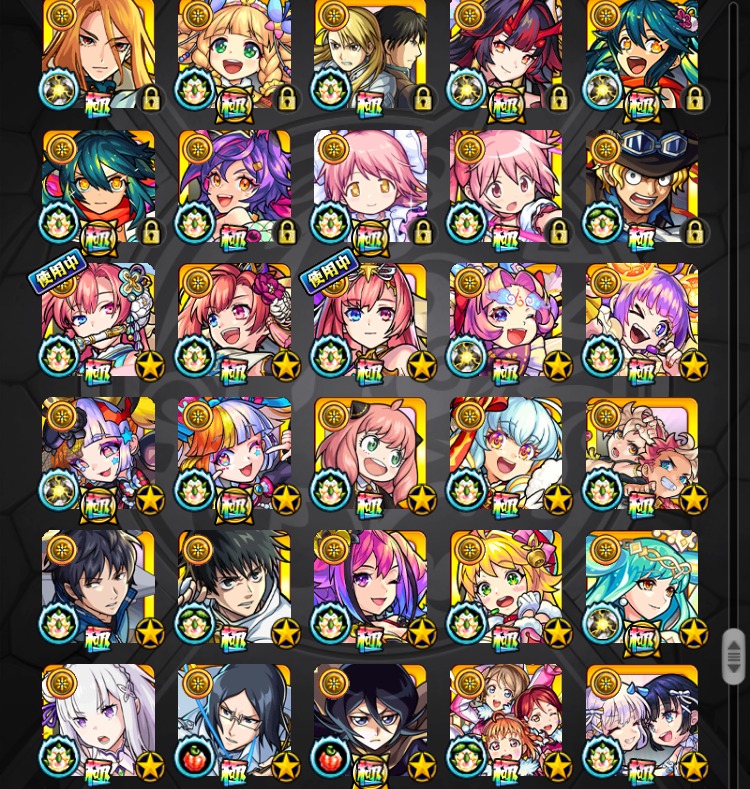Screen dimensions: 750x789
Task: Pick the rainbow-haired girl character
Action: pos(234,454)
